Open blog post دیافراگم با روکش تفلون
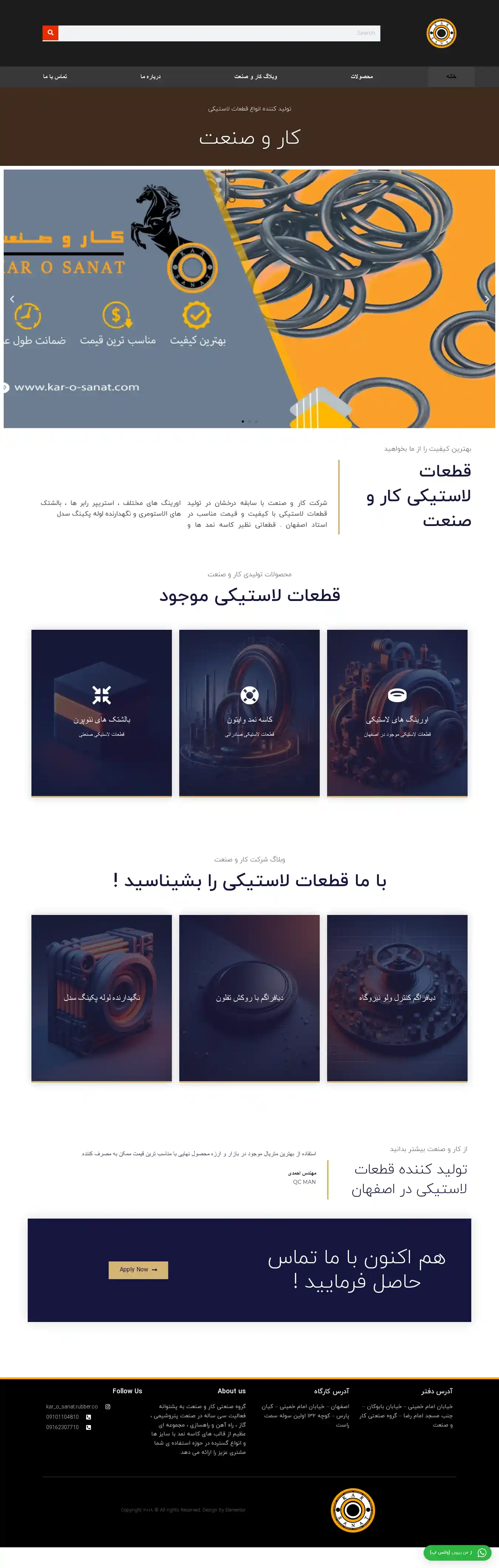The image size is (499, 1568). point(249,998)
